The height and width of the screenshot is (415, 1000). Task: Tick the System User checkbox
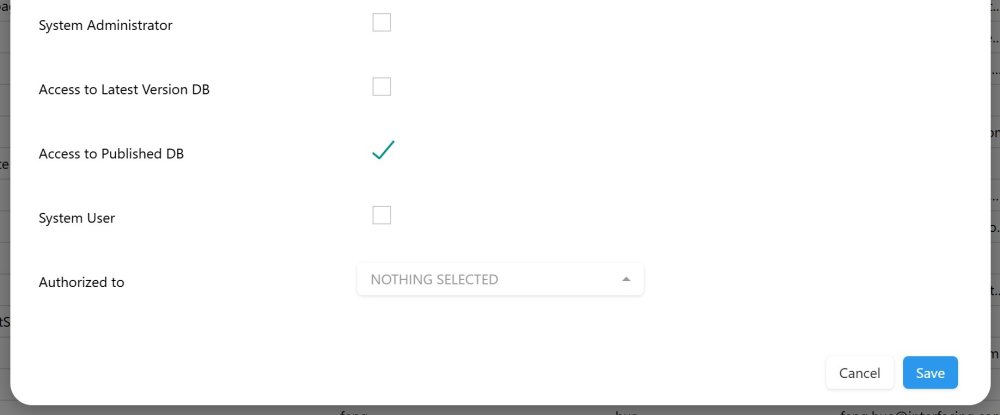(381, 215)
